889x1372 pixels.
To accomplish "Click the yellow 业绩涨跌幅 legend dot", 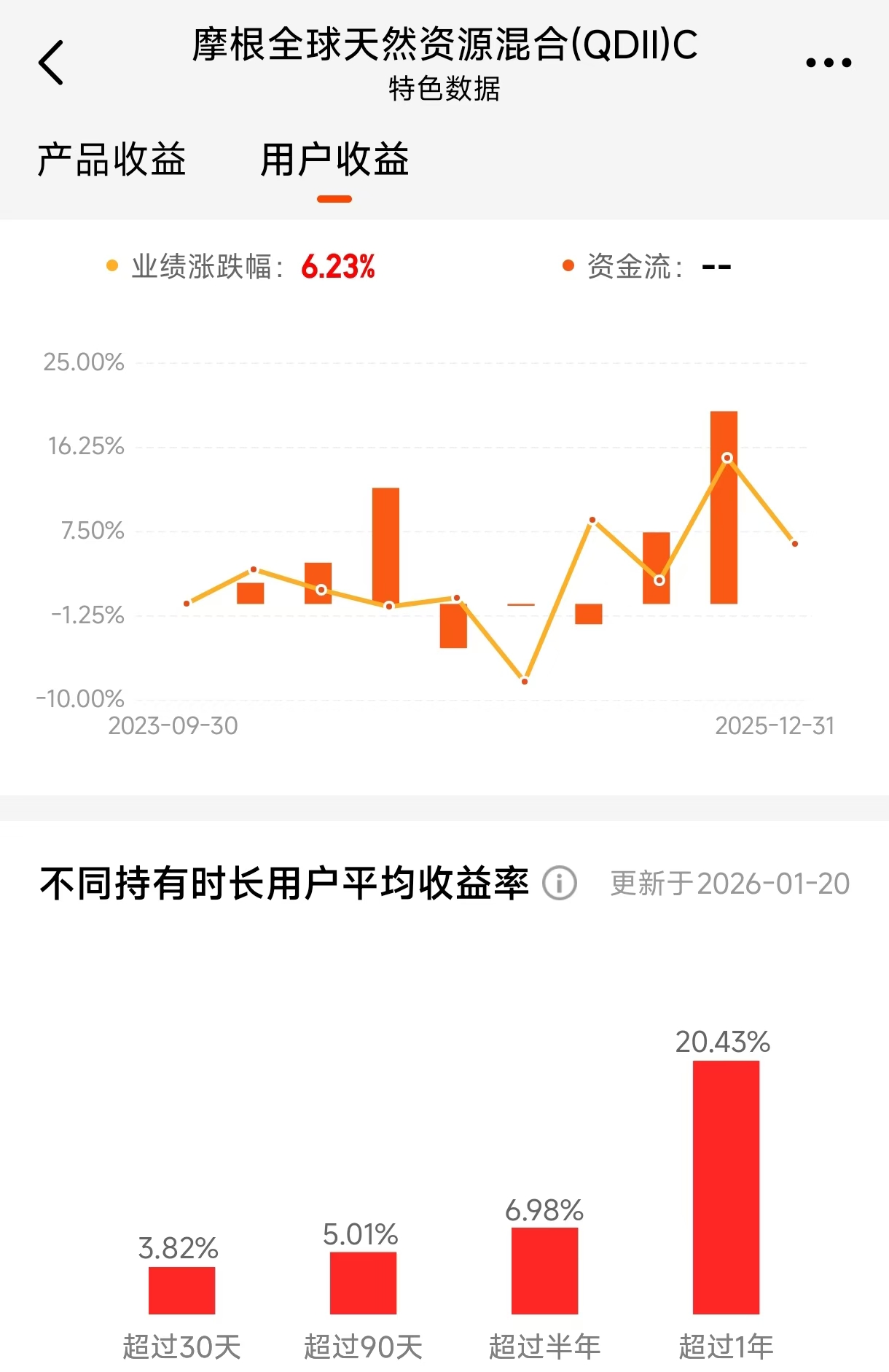I will 112,265.
